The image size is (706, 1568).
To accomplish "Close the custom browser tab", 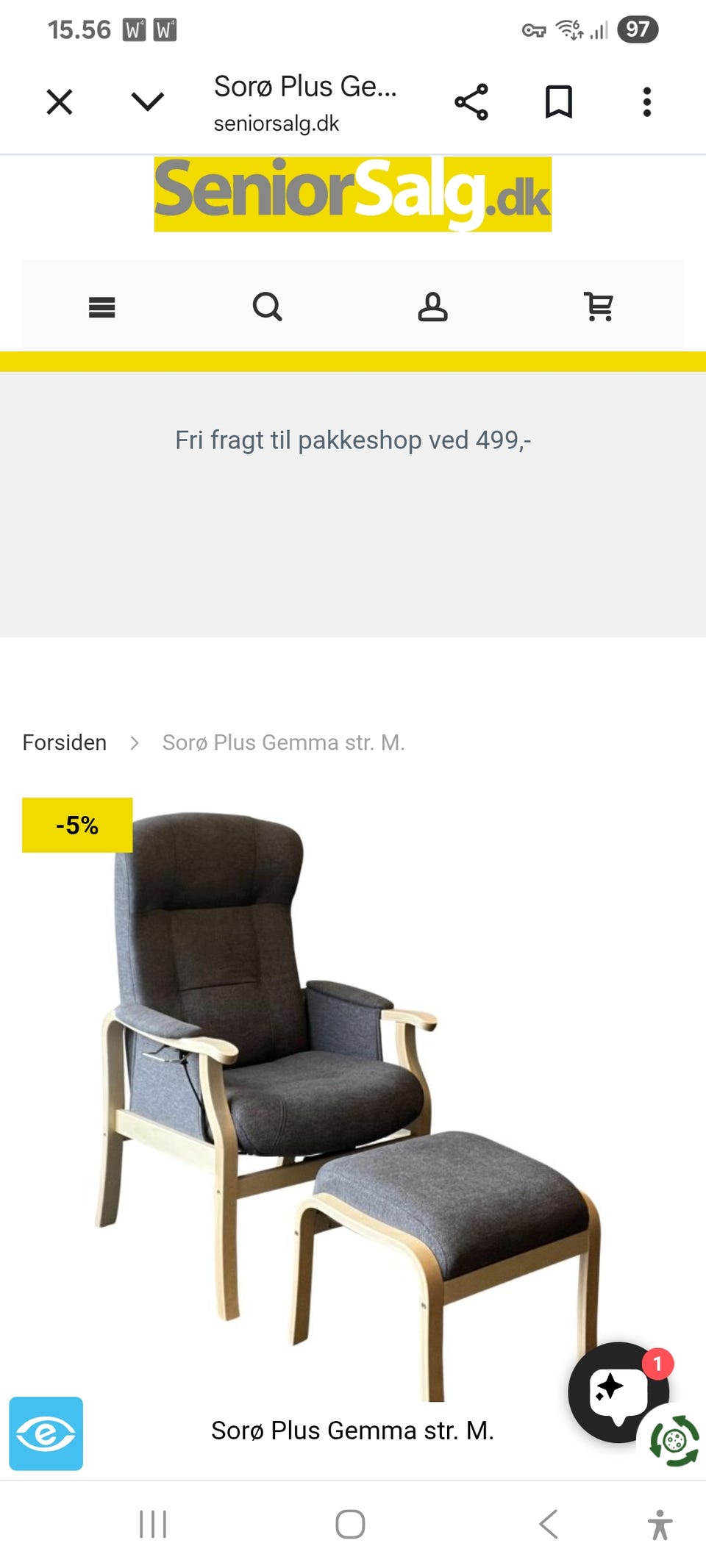I will [59, 101].
